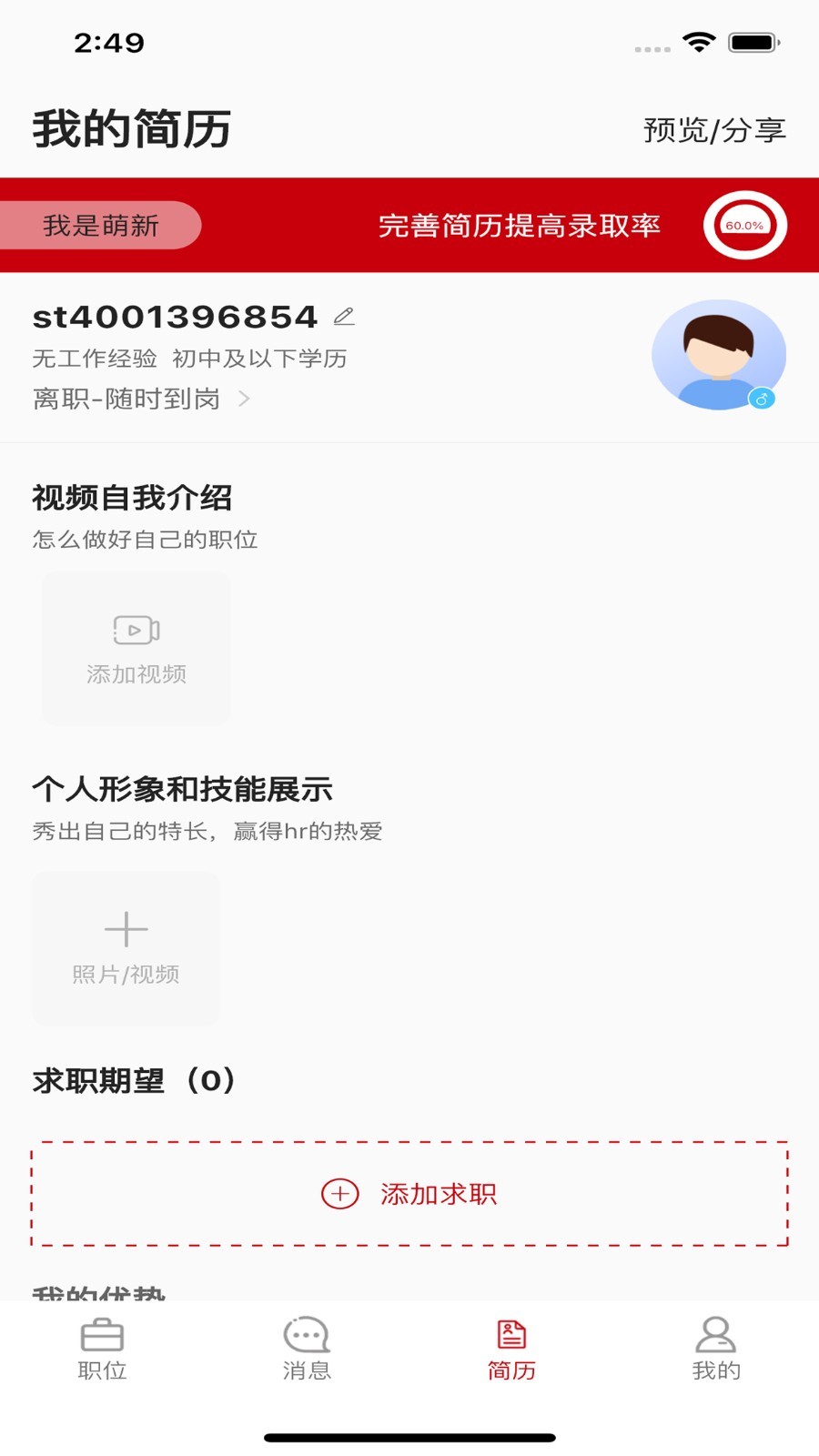Expand the 求职期望 section
The width and height of the screenshot is (819, 1456).
(133, 1082)
